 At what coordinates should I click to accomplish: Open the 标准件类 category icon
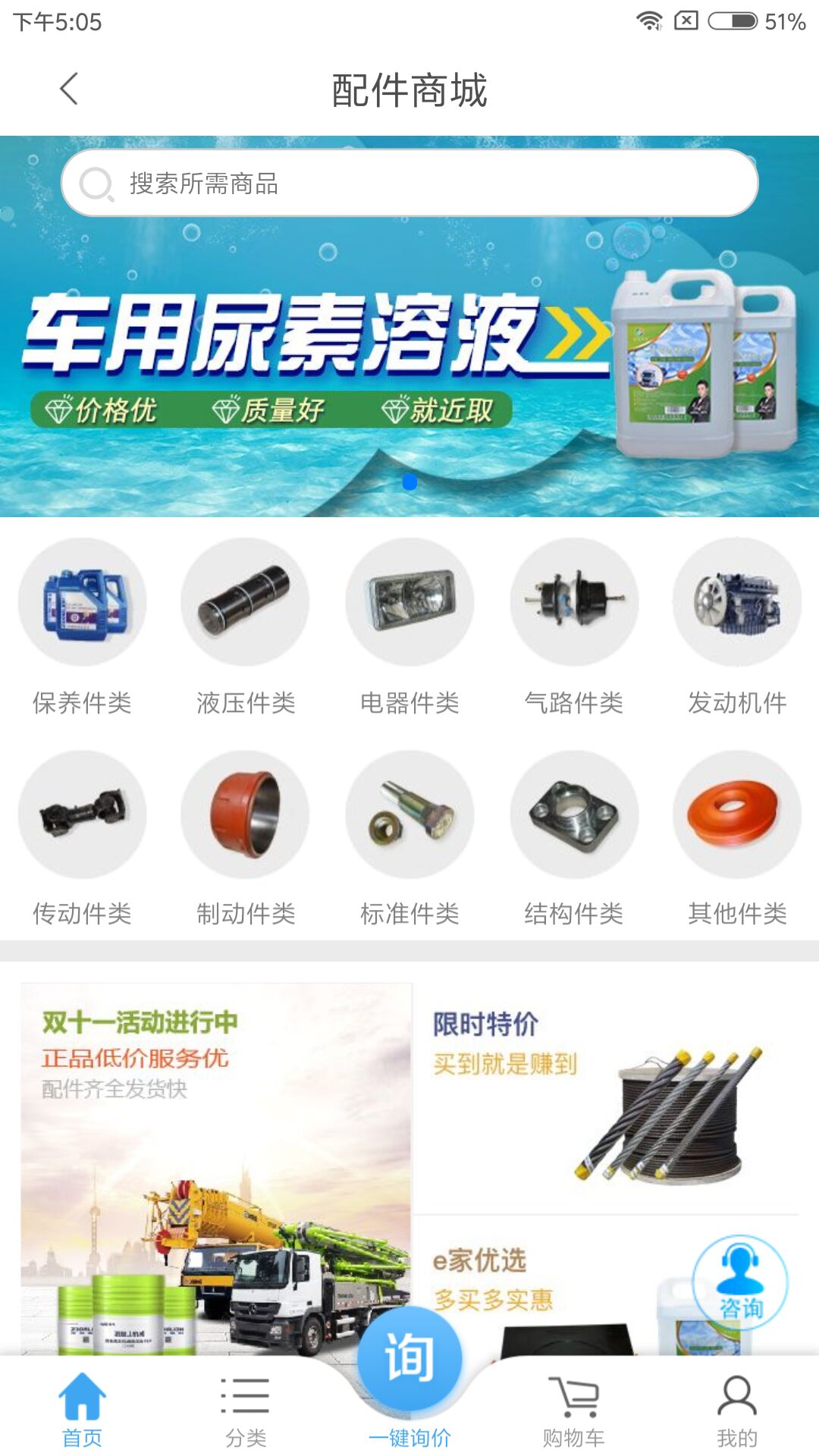coord(409,813)
